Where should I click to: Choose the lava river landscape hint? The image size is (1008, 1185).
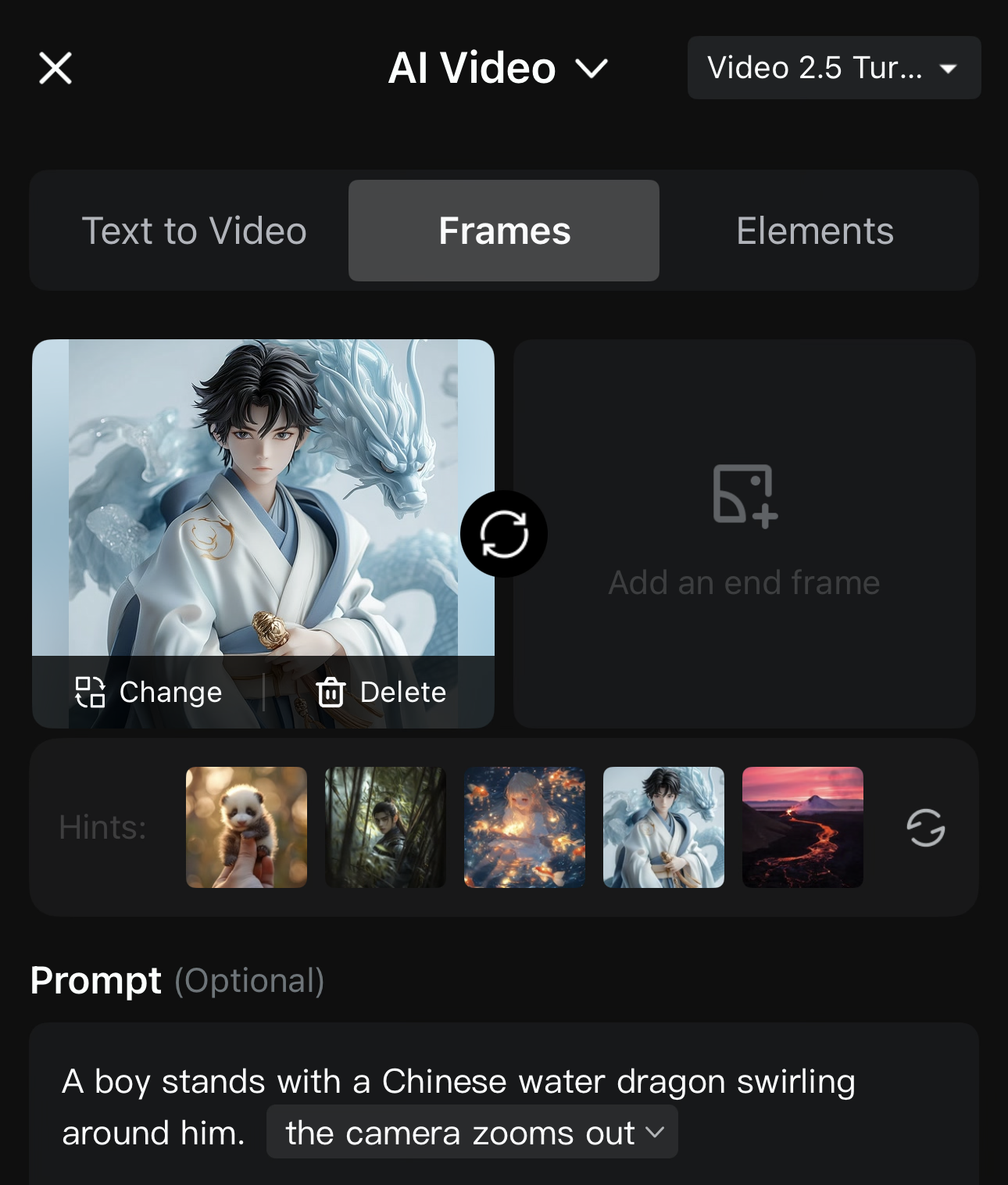coord(802,827)
